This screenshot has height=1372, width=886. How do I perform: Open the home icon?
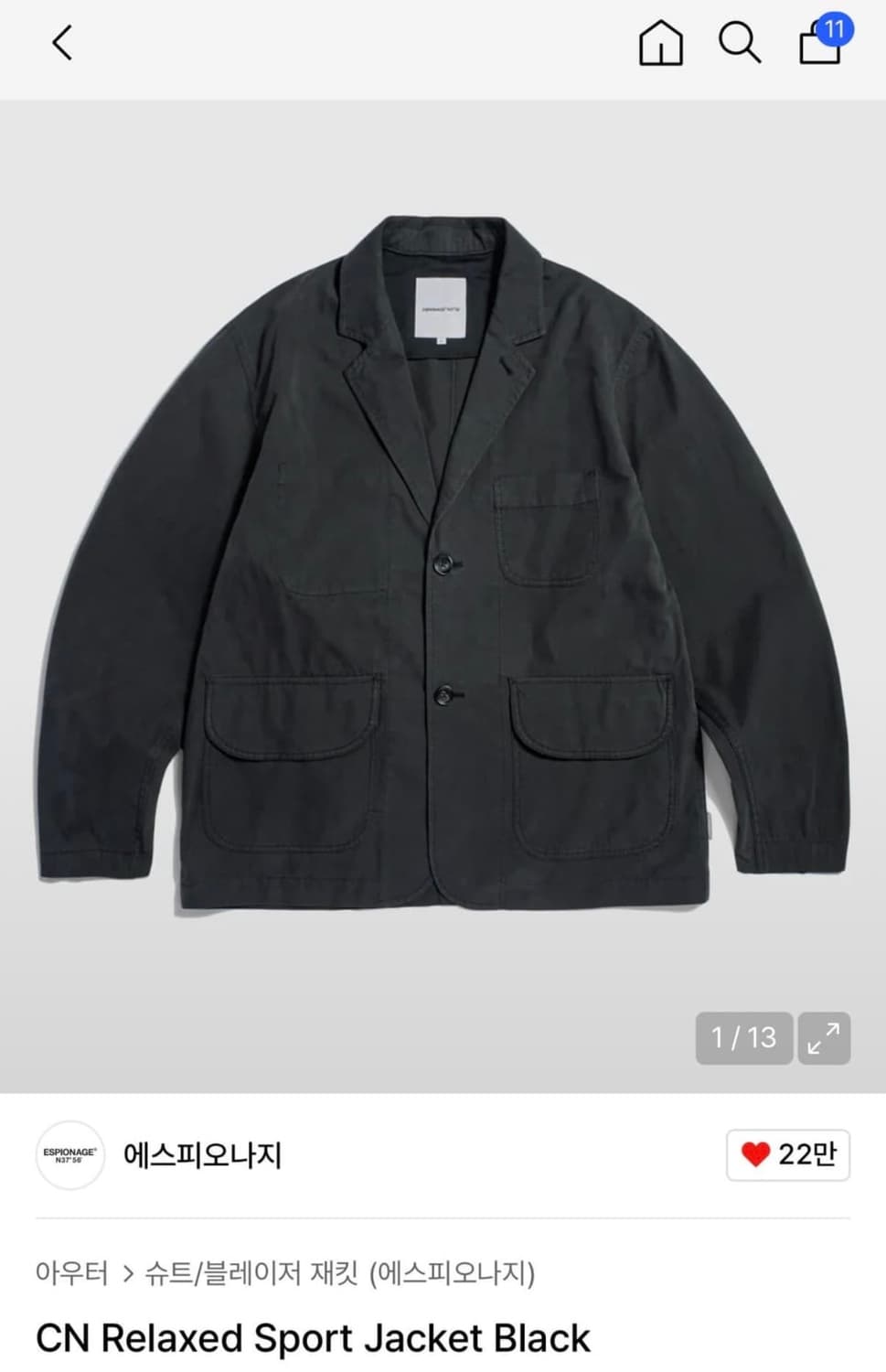660,43
